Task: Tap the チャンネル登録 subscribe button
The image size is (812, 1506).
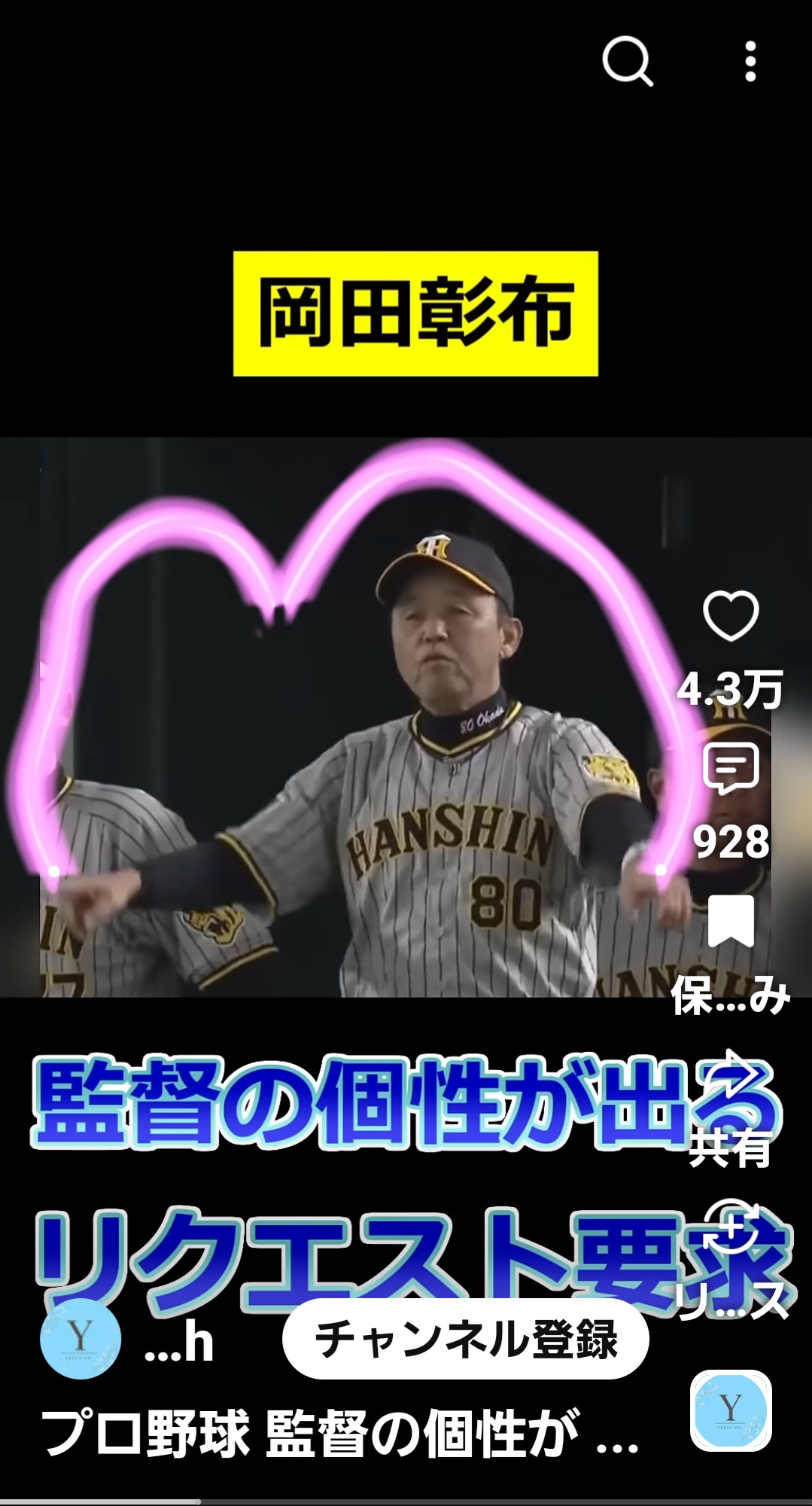Action: point(466,1338)
